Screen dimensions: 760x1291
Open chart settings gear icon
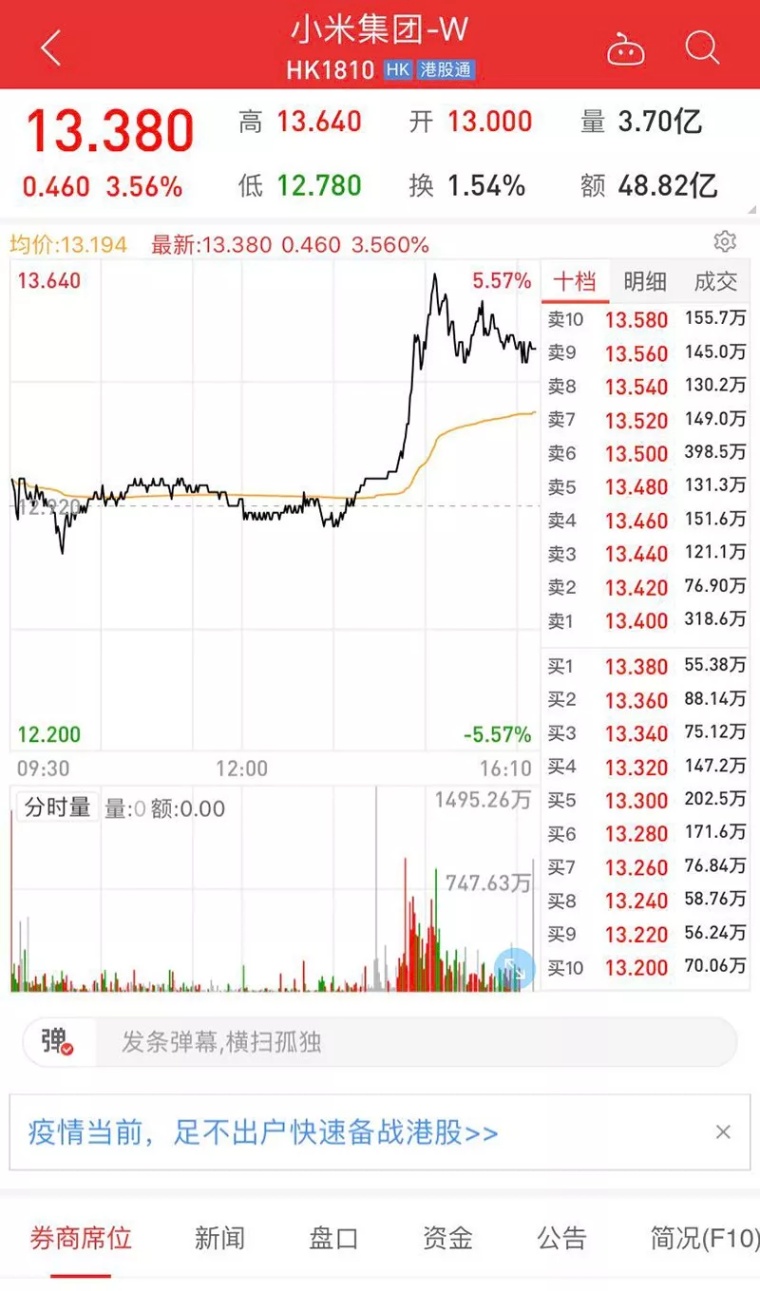[725, 242]
